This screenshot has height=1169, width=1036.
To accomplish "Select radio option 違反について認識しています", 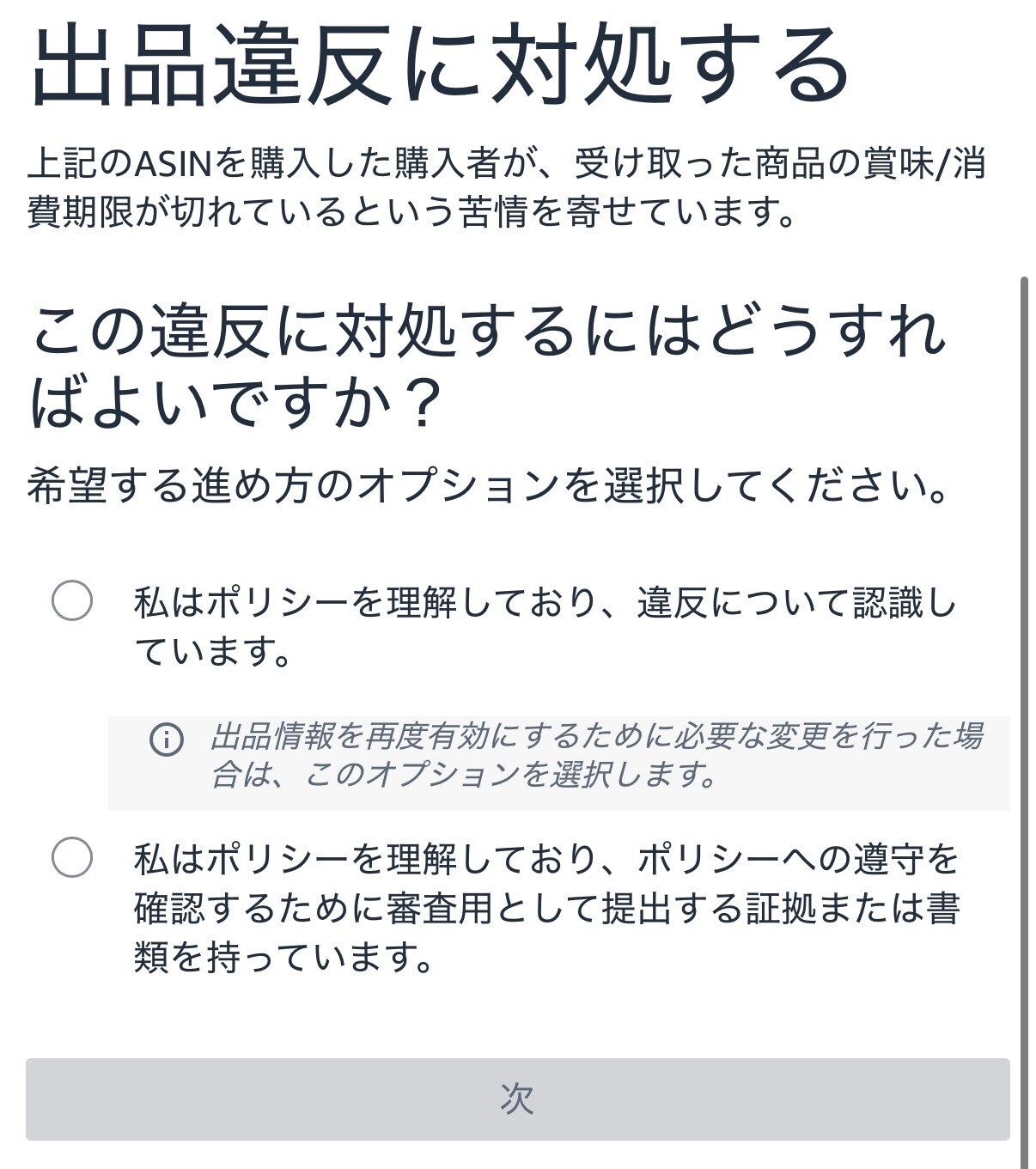I will [x=72, y=600].
